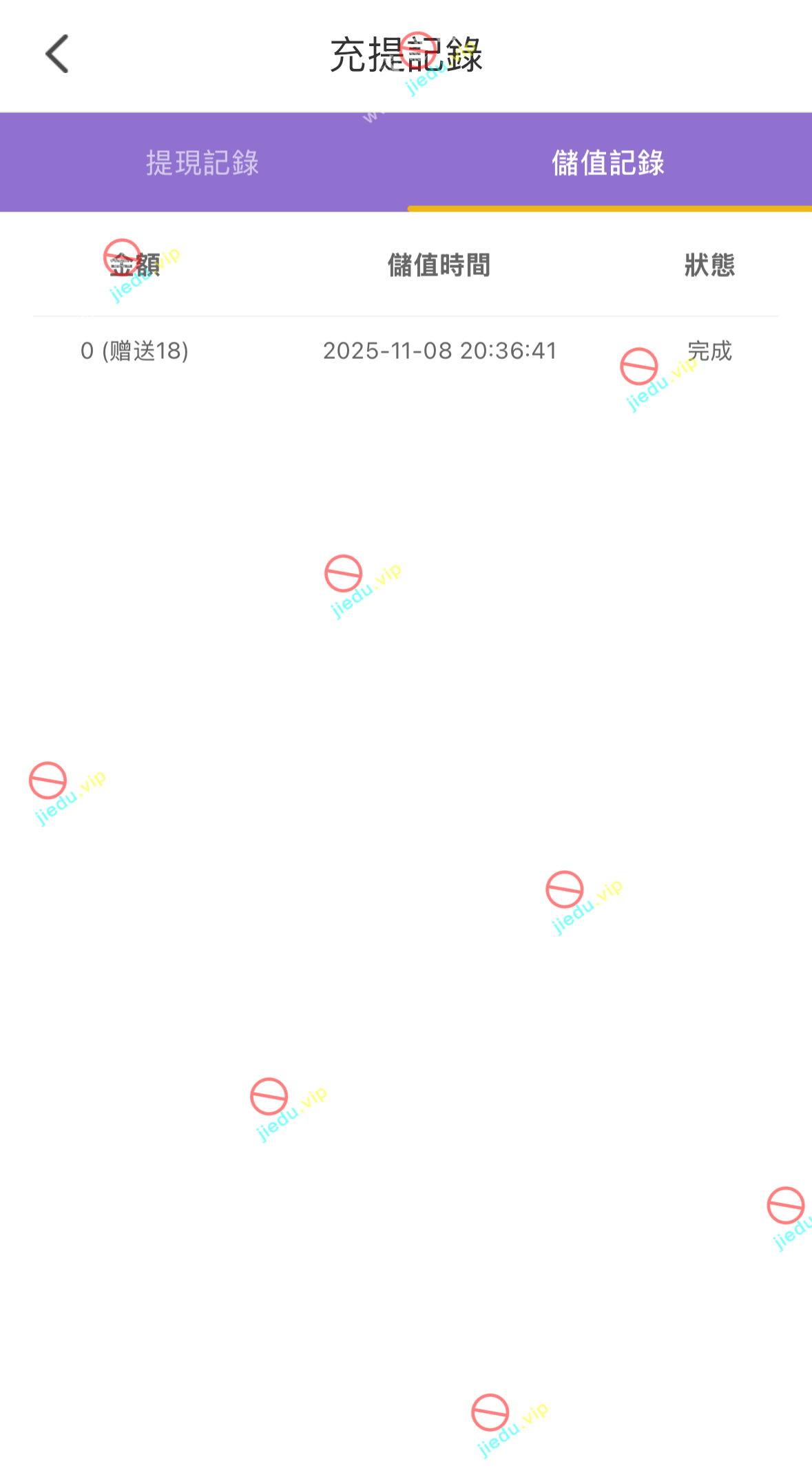Select the 儲值記錄 tab
This screenshot has height=1468, width=812.
(608, 163)
